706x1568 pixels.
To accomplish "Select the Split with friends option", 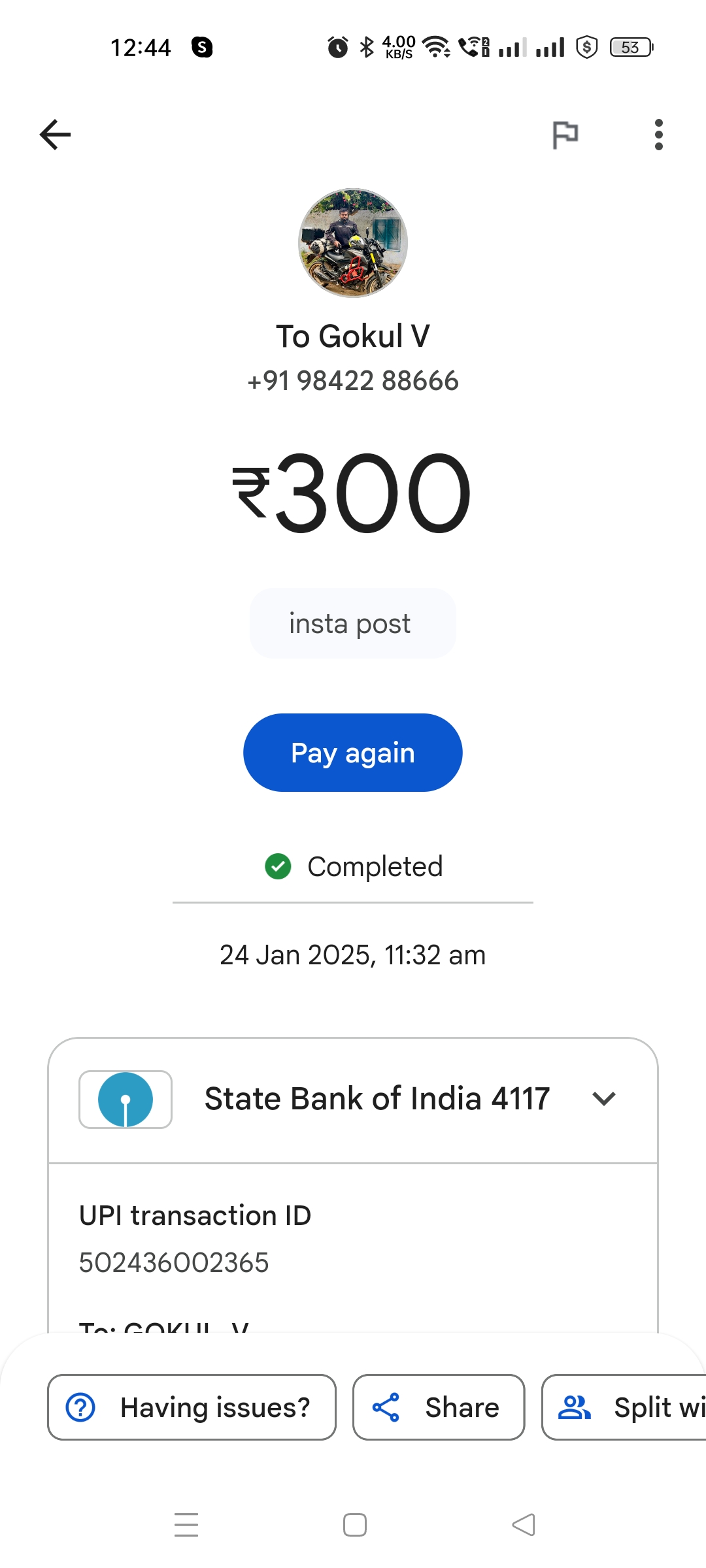I will pos(624,1407).
